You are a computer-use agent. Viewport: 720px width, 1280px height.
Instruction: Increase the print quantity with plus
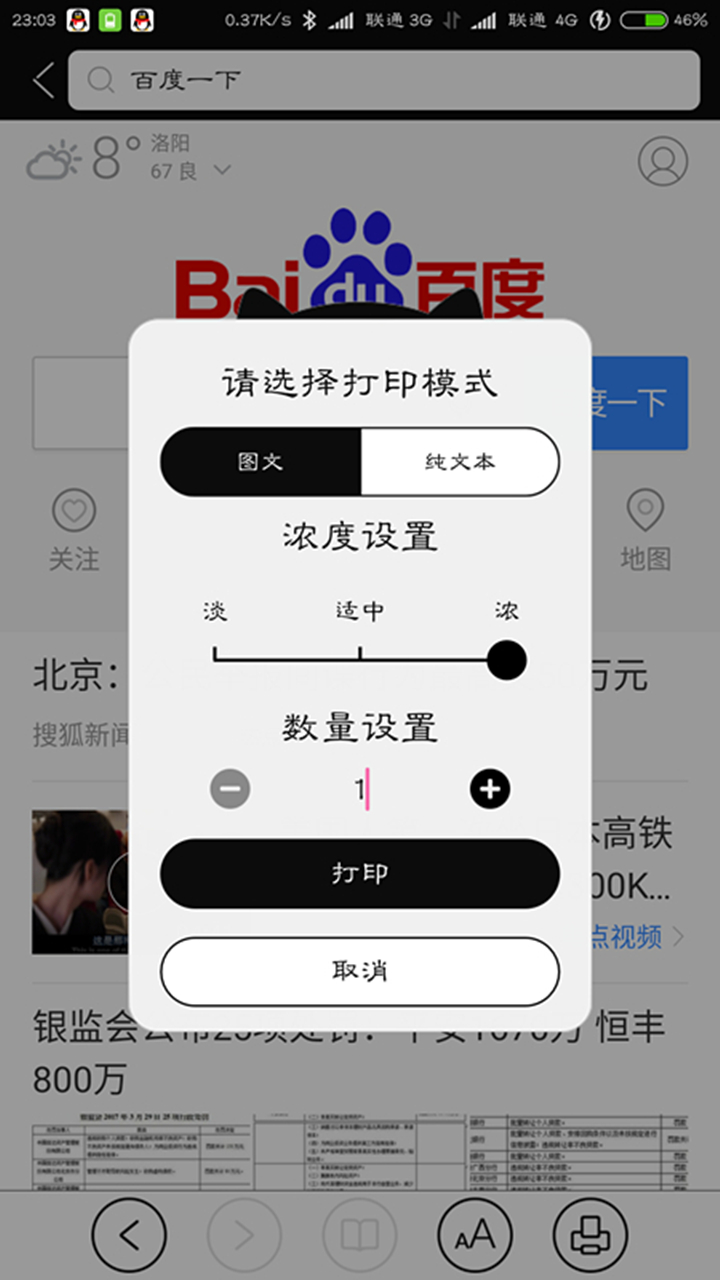[490, 790]
